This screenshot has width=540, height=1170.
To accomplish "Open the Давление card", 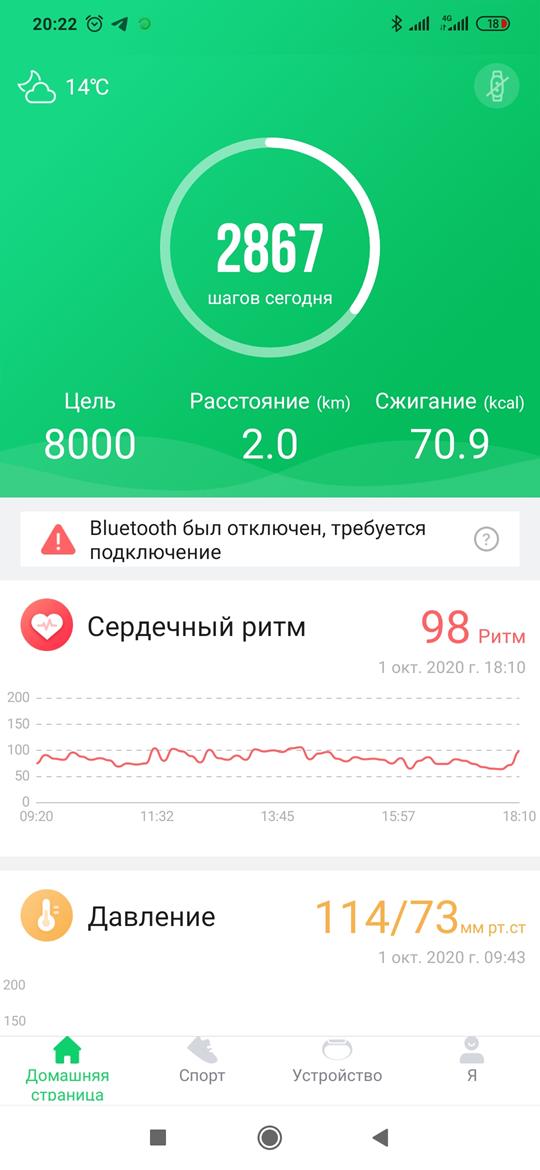I will [270, 953].
